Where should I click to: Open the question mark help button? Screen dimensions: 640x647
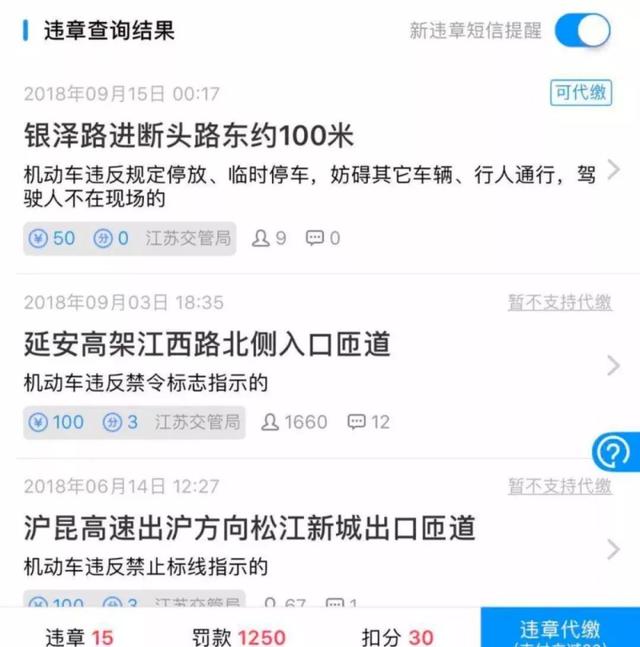(x=612, y=453)
